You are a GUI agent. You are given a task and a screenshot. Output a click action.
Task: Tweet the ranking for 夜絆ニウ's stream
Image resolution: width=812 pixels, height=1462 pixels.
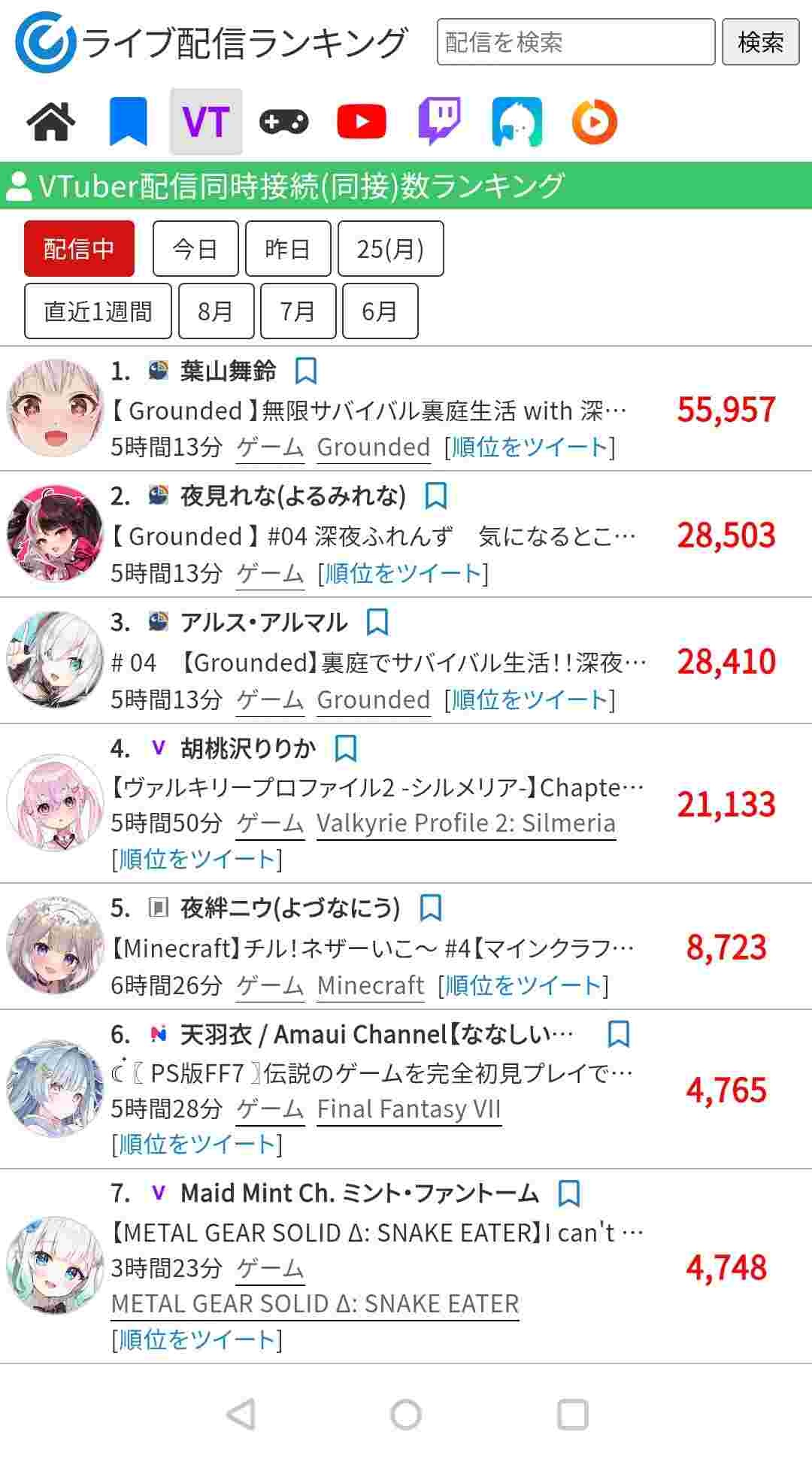click(x=523, y=986)
